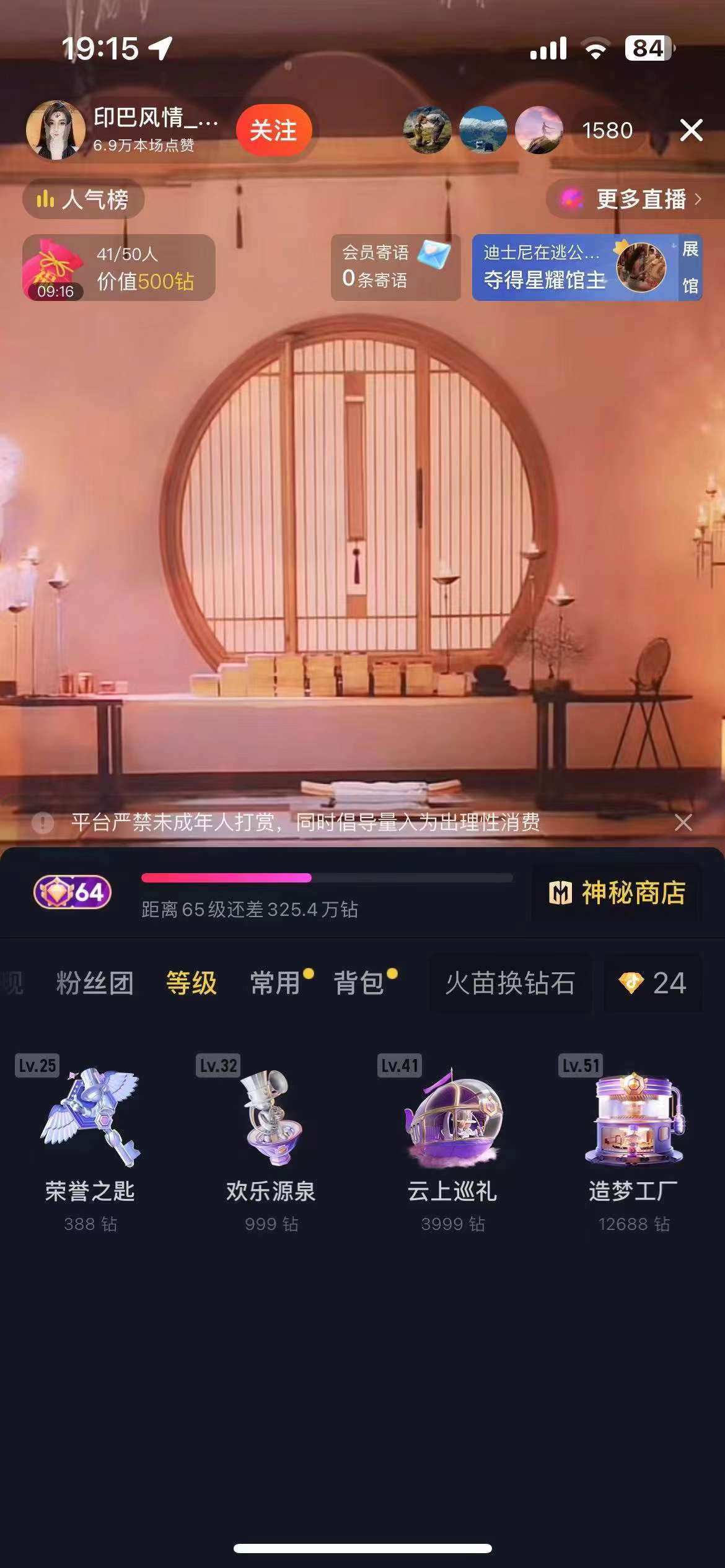
Task: Open the 神秘商店 shop
Action: (x=617, y=893)
